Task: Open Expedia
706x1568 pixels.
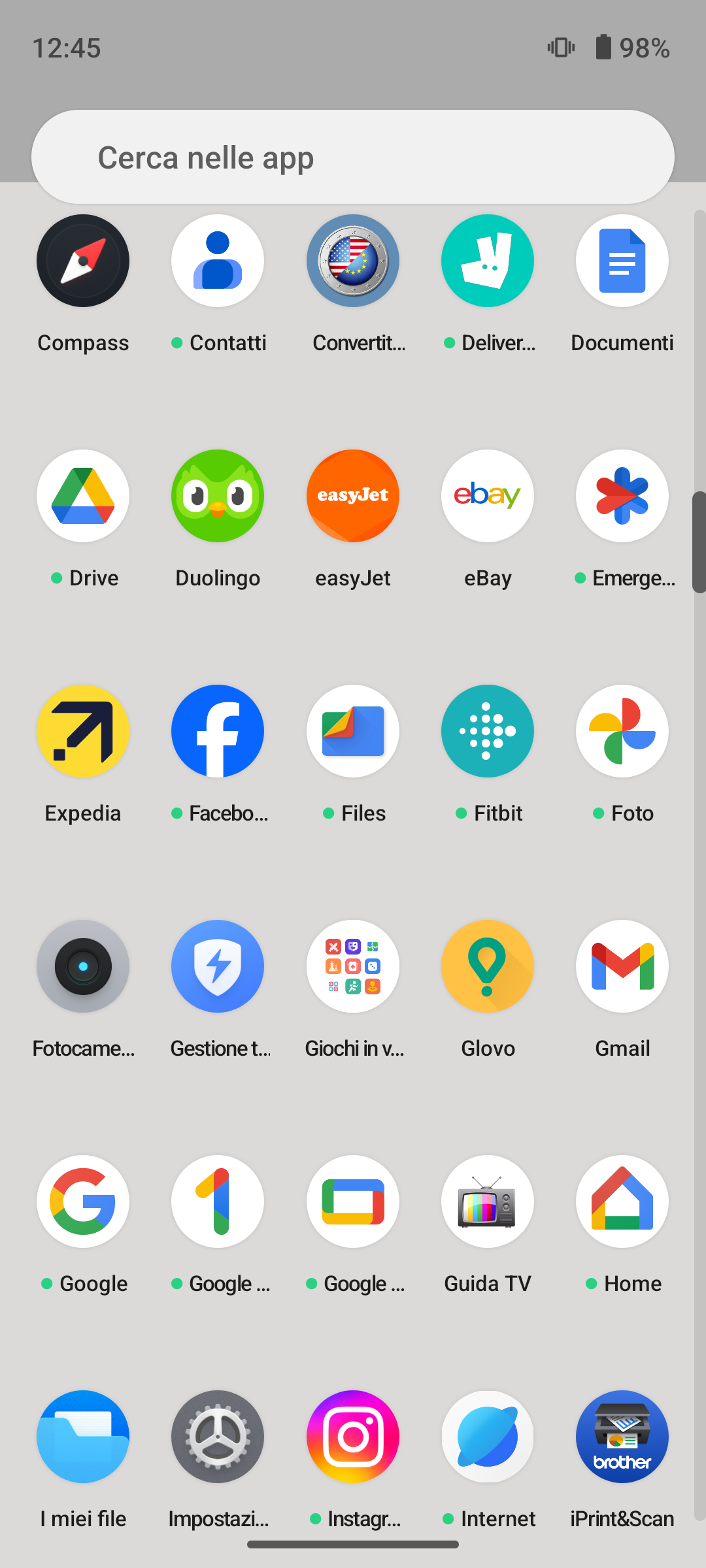Action: click(x=83, y=731)
